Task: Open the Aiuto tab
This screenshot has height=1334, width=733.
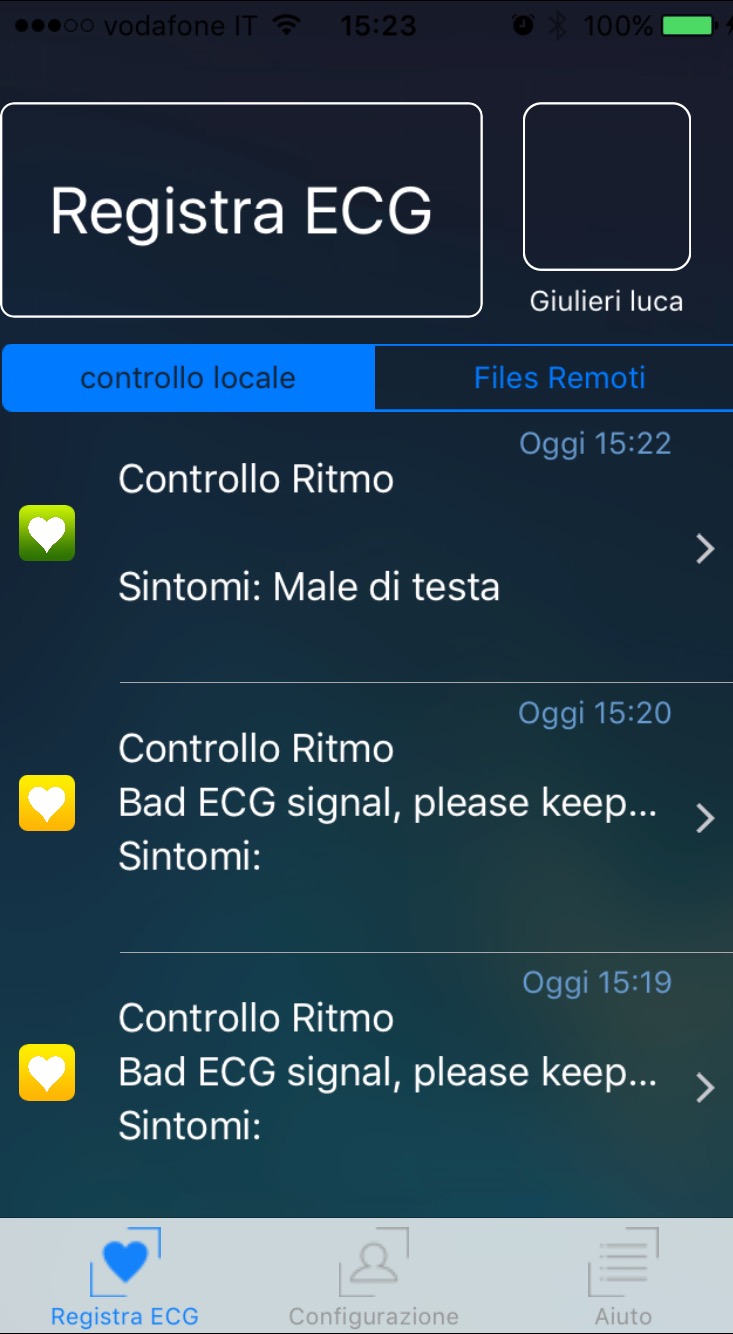Action: pos(623,1277)
